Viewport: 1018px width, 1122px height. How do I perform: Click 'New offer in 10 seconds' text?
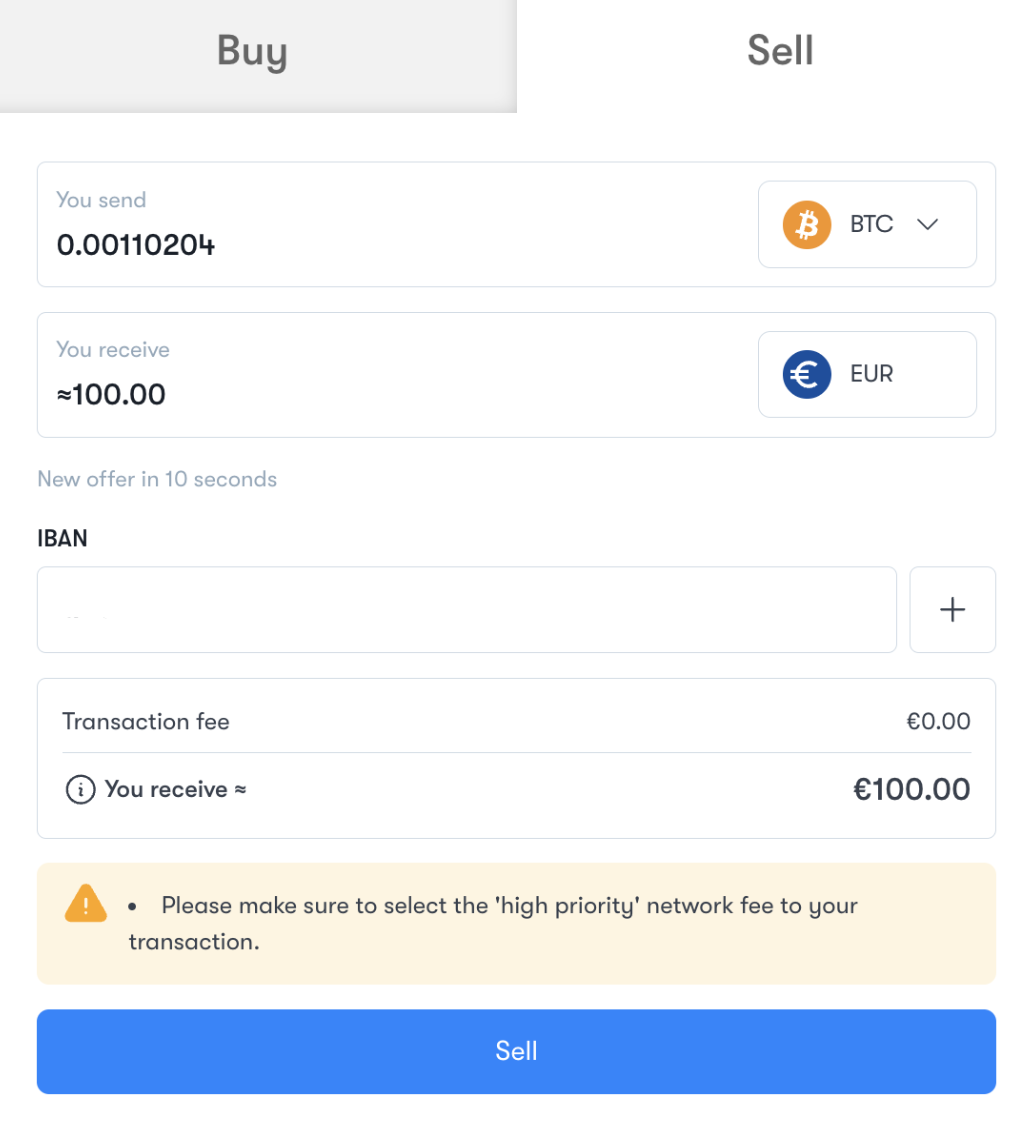(x=157, y=479)
